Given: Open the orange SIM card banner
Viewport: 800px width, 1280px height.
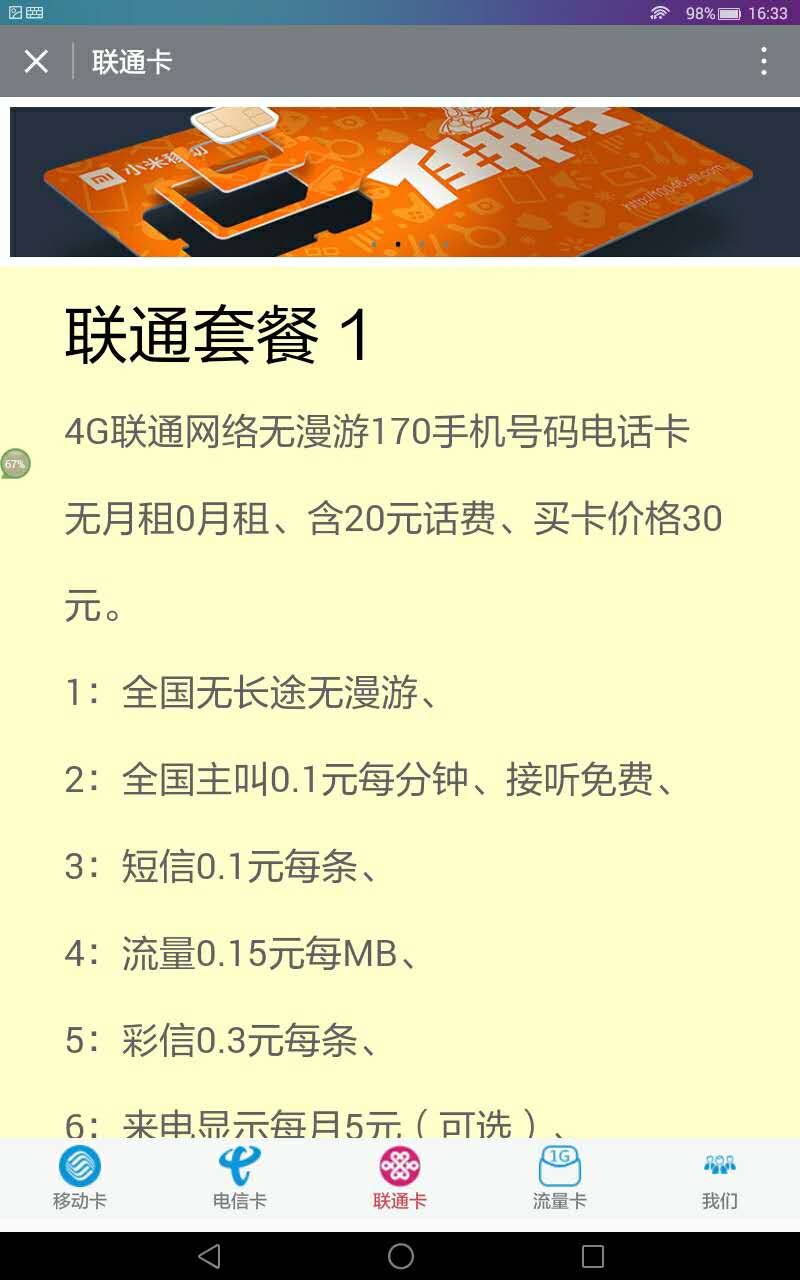Looking at the screenshot, I should click(400, 182).
